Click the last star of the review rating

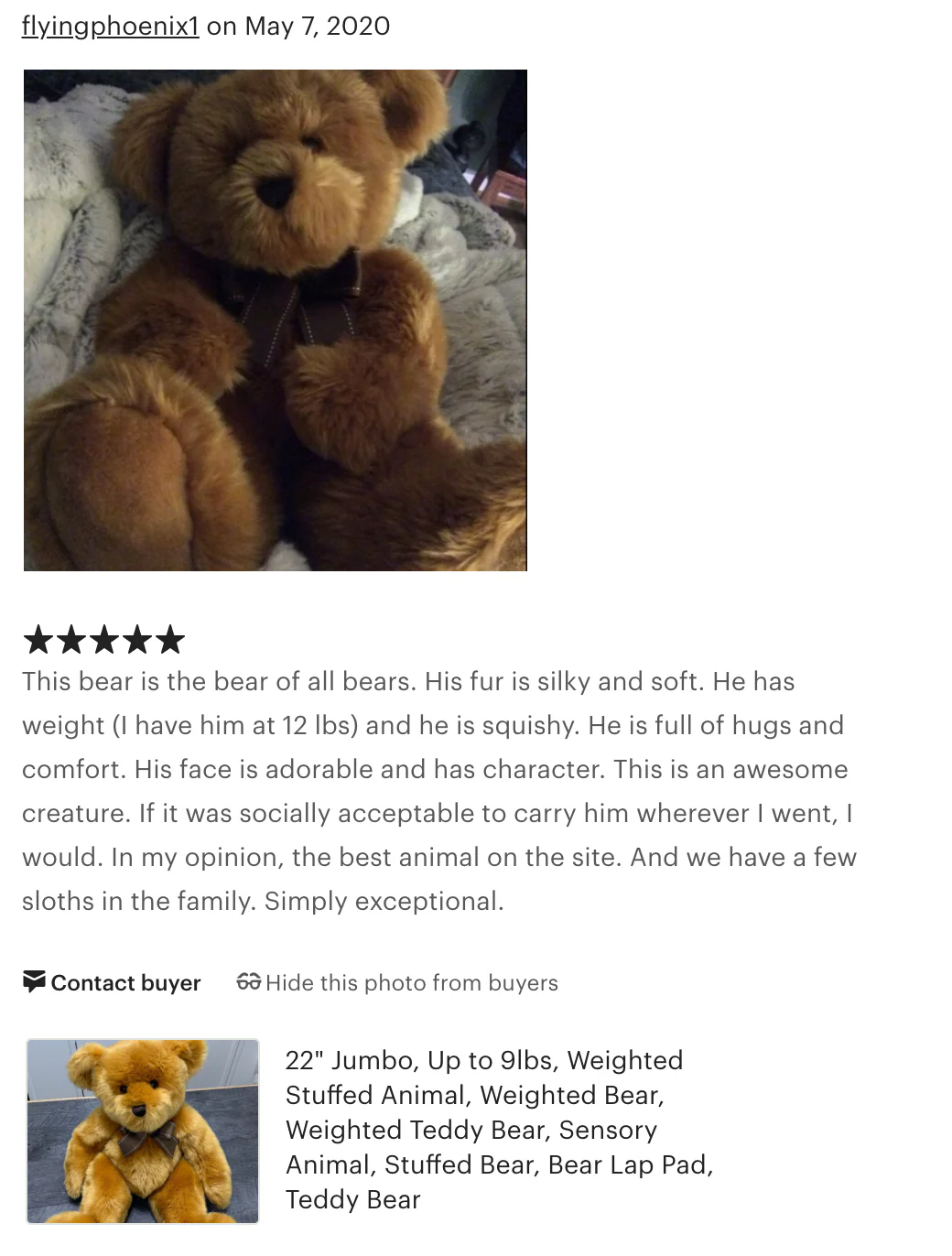[168, 639]
